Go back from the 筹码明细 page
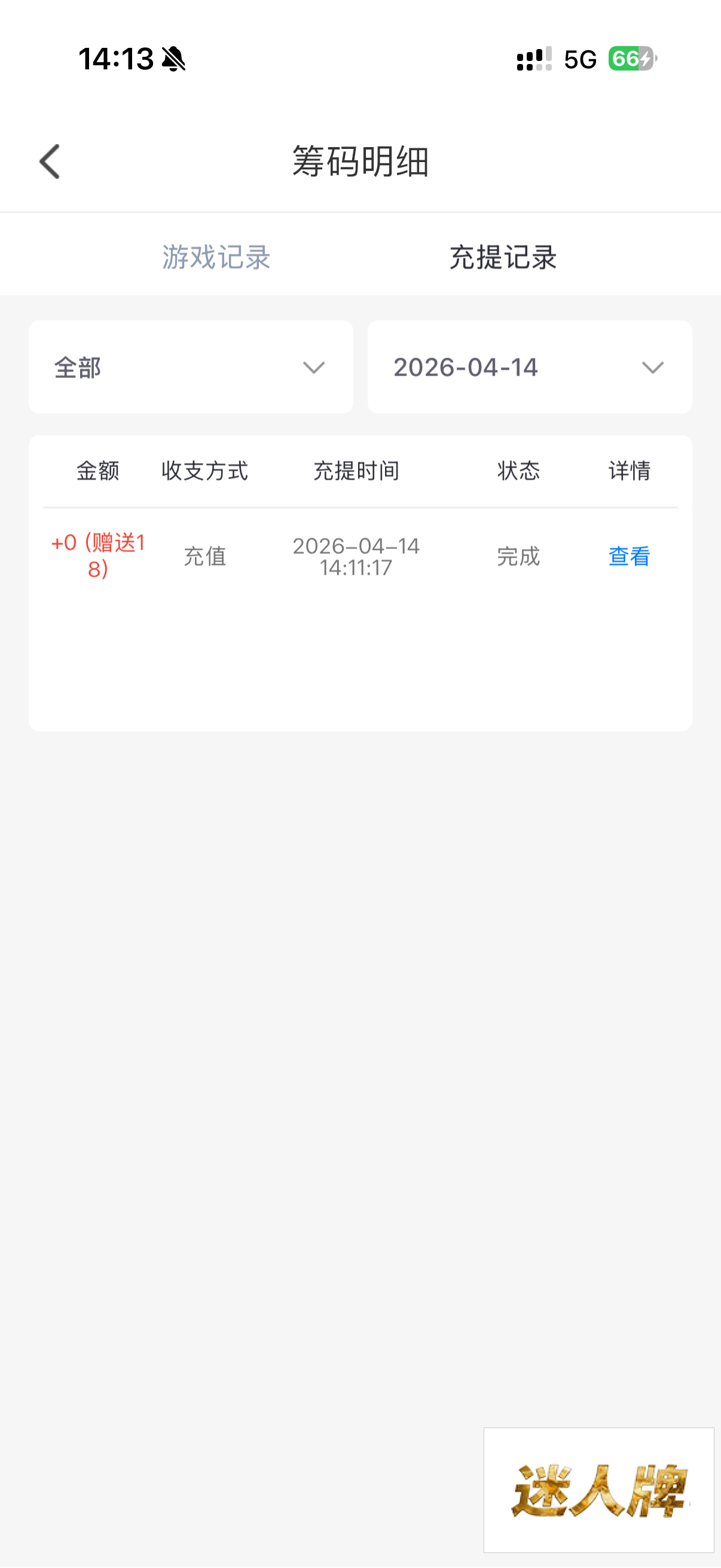 click(x=50, y=161)
